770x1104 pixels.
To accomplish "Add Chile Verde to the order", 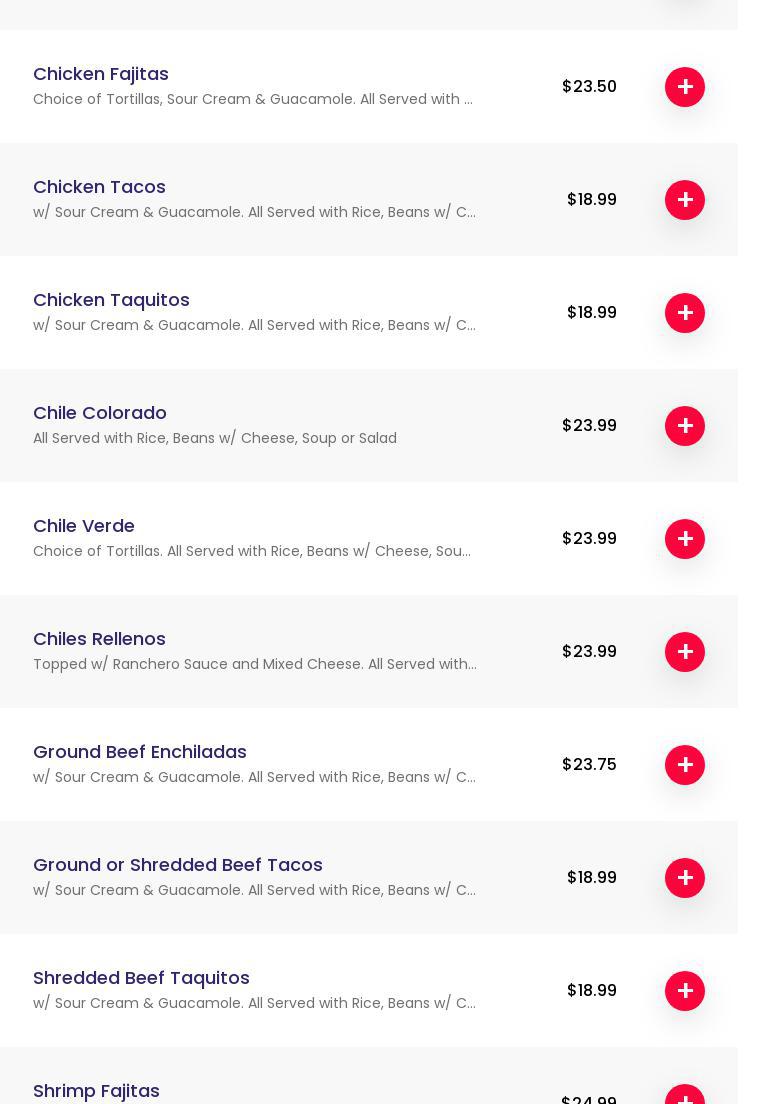I will click(x=685, y=539).
